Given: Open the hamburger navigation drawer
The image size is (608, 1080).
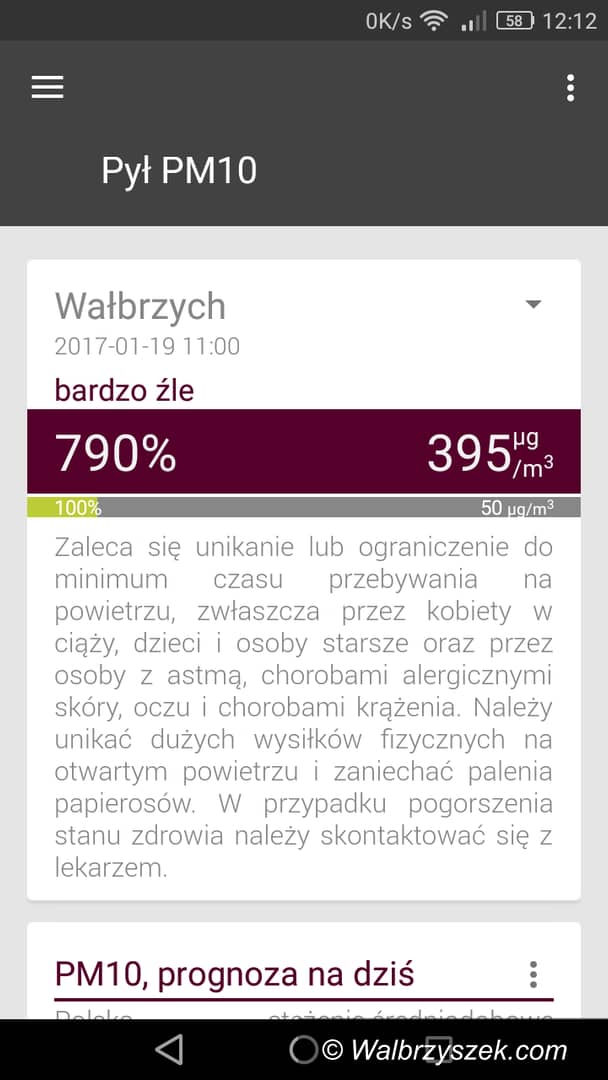Looking at the screenshot, I should (x=47, y=87).
